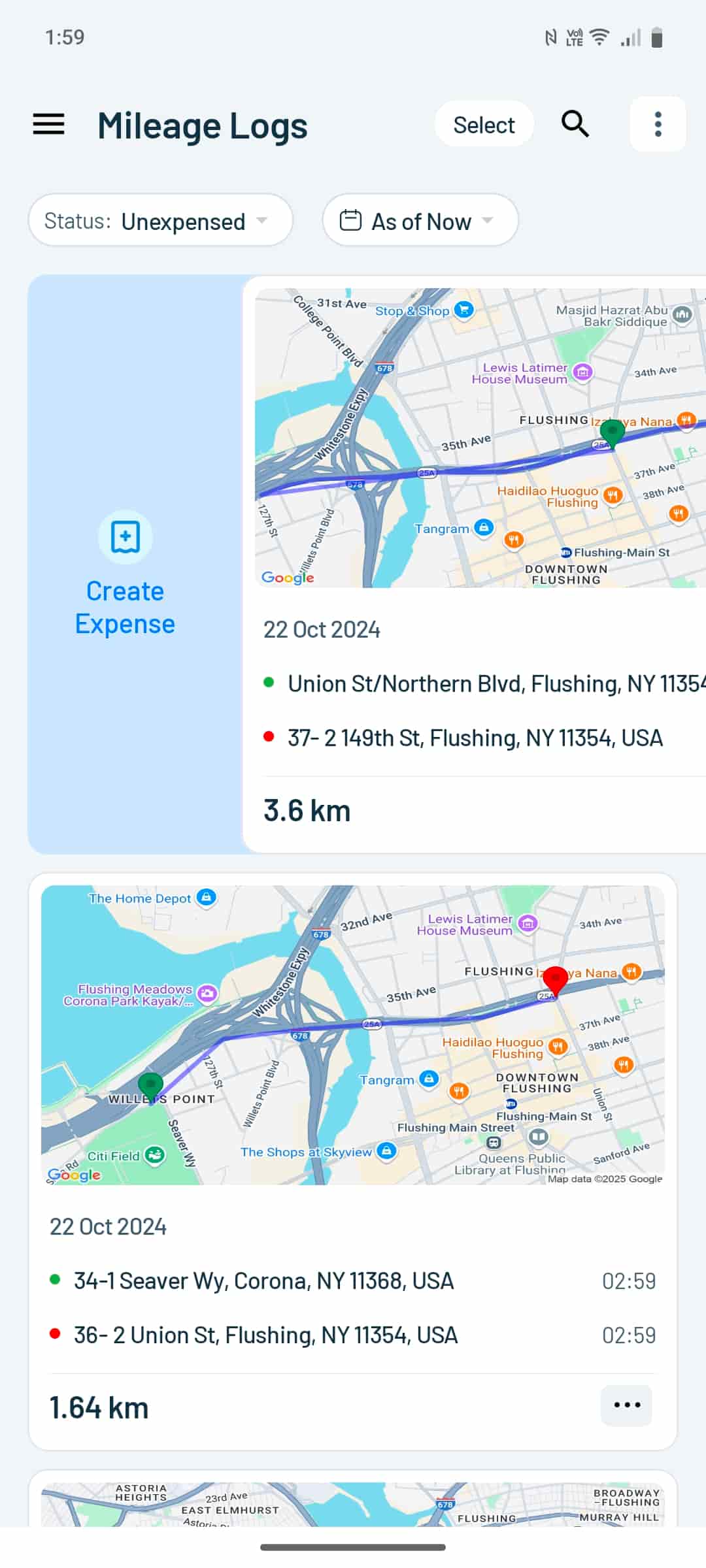Tap the red destination pin on the second map

[x=556, y=977]
